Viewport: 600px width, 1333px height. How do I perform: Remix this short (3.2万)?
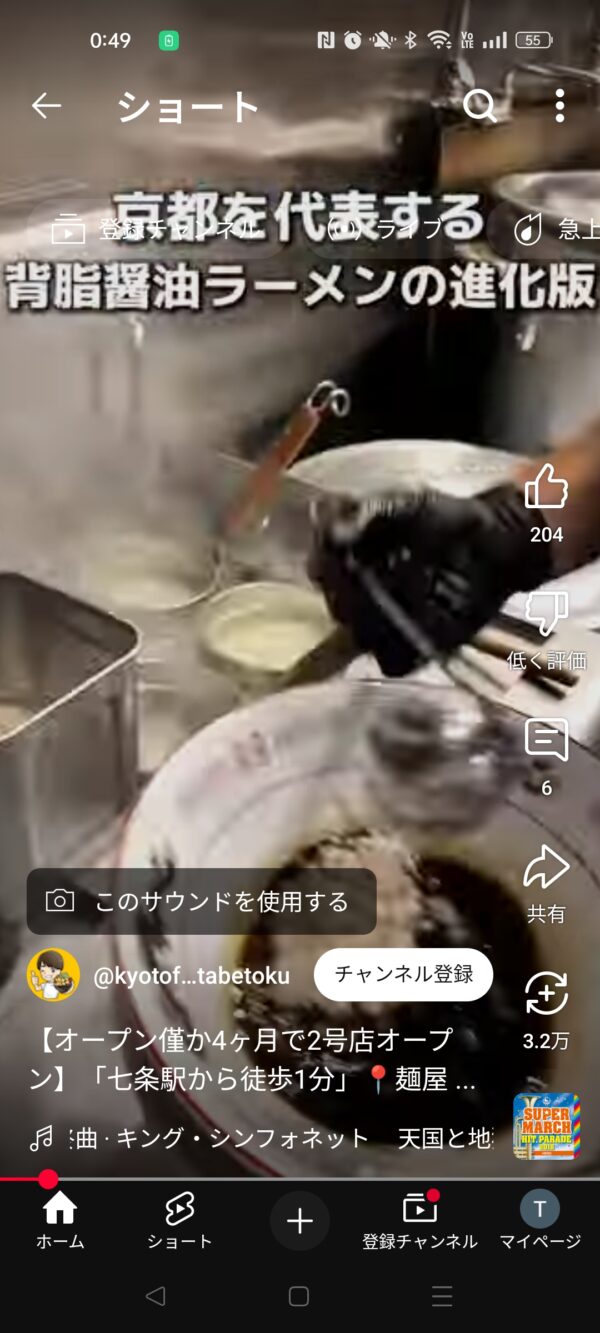pos(546,993)
